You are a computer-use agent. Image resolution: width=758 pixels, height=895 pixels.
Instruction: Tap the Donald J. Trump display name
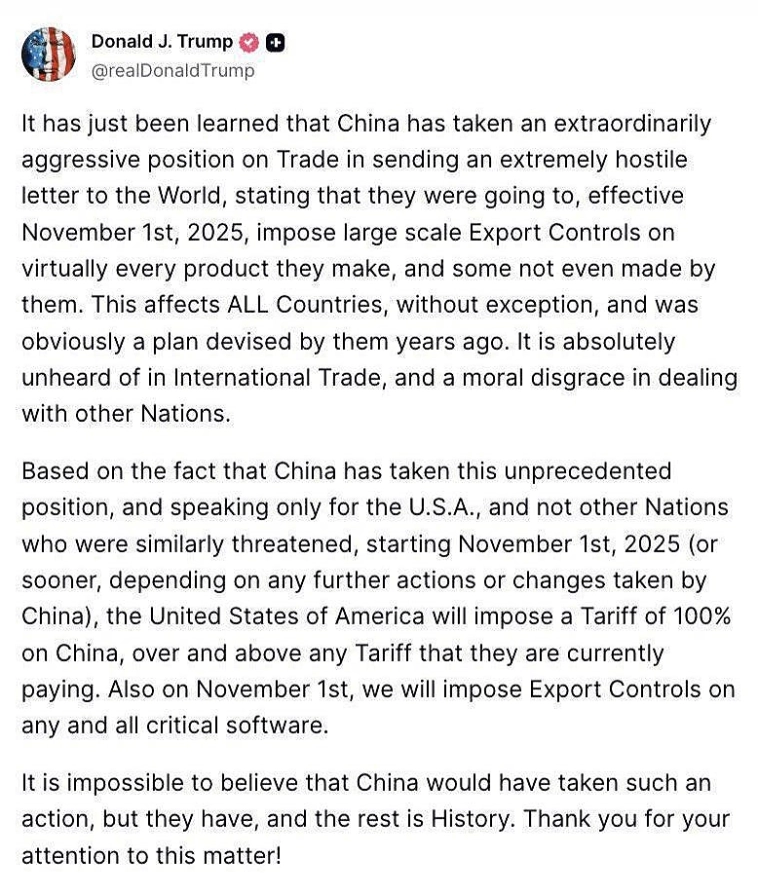click(161, 42)
